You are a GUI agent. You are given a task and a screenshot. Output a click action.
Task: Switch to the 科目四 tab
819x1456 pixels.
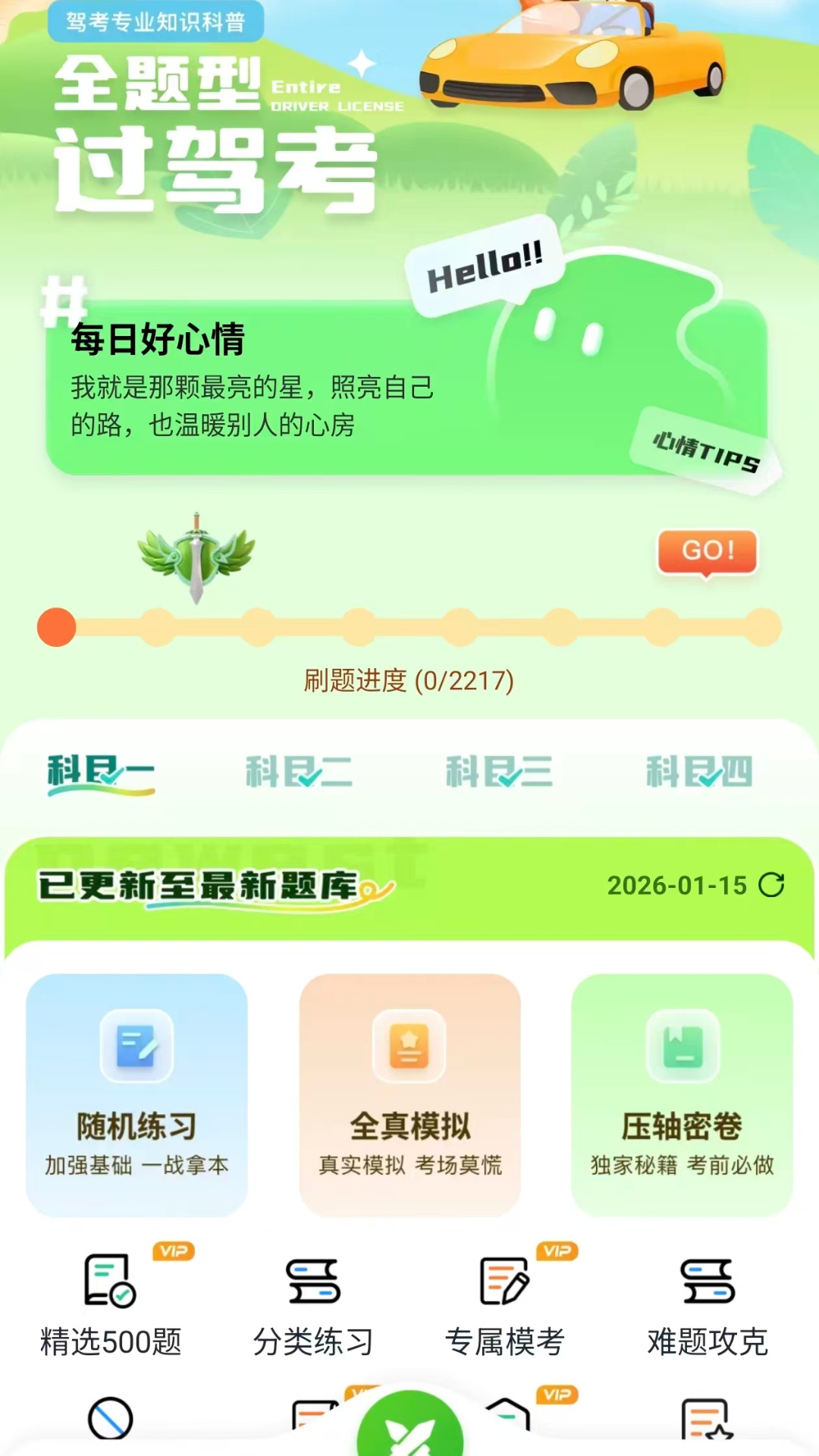698,773
